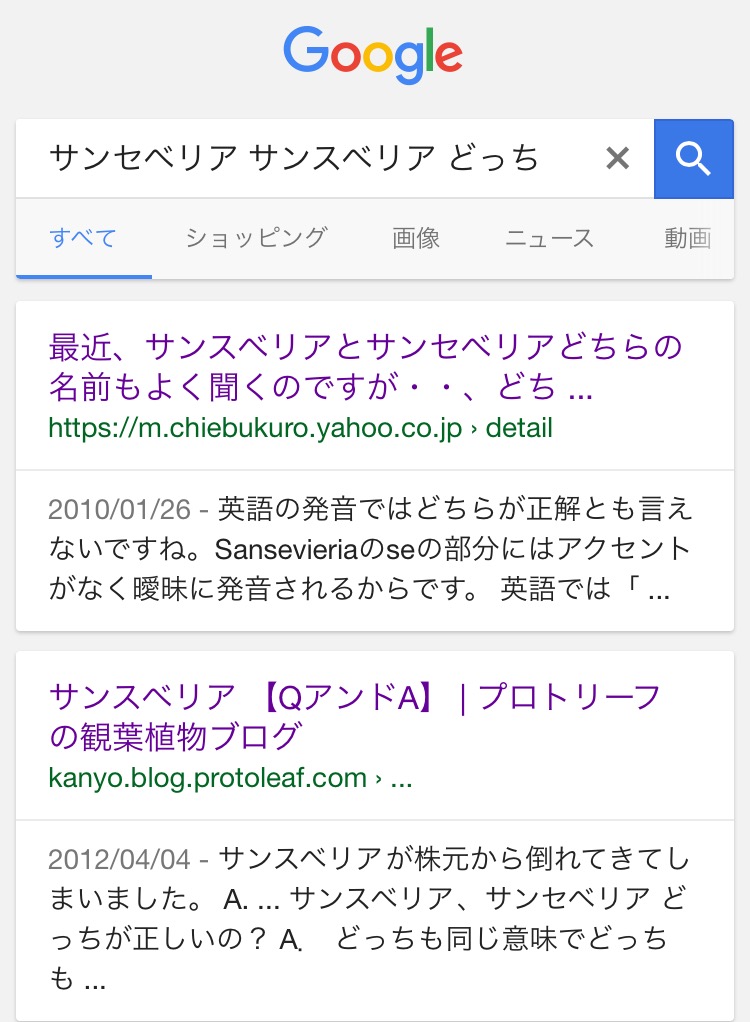Switch to the 画像 tab
The image size is (750, 1022).
click(x=416, y=238)
